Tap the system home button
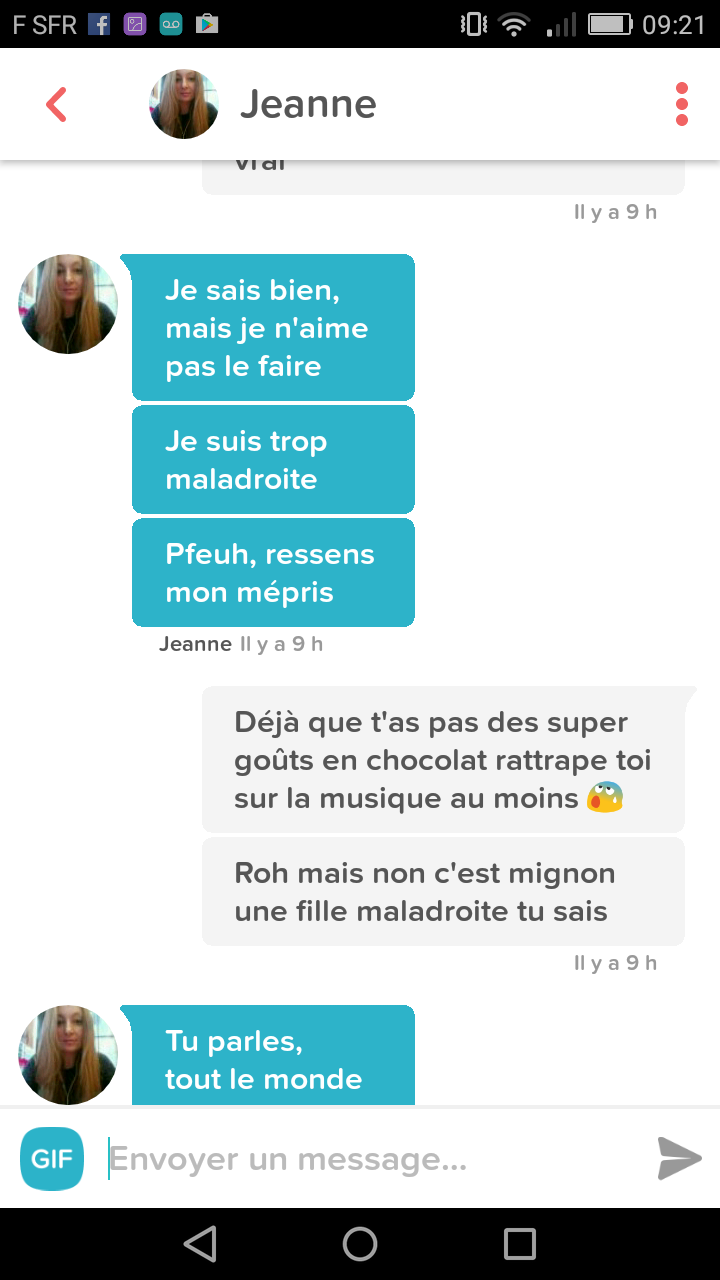The width and height of the screenshot is (720, 1280). point(360,1244)
